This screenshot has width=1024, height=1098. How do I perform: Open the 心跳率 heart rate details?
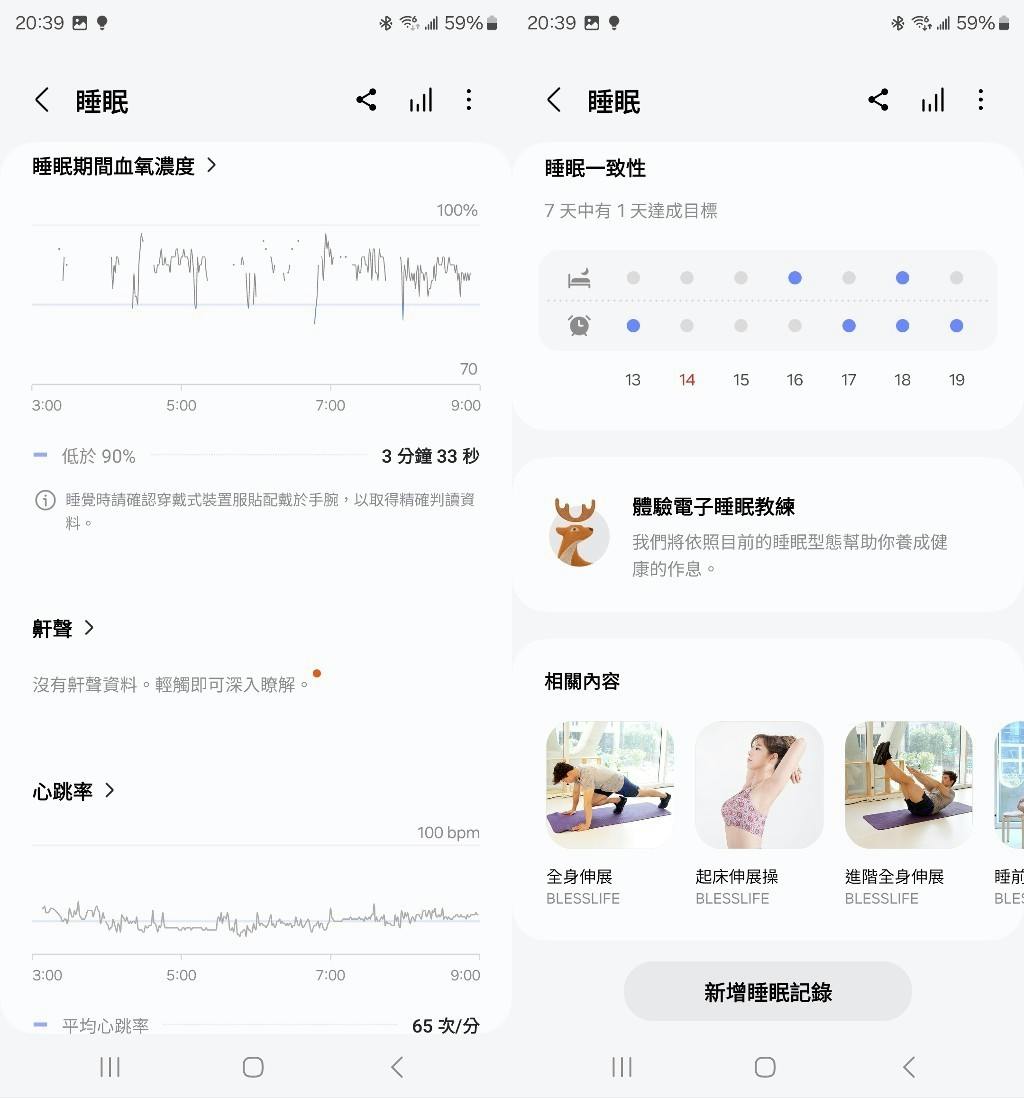coord(74,791)
